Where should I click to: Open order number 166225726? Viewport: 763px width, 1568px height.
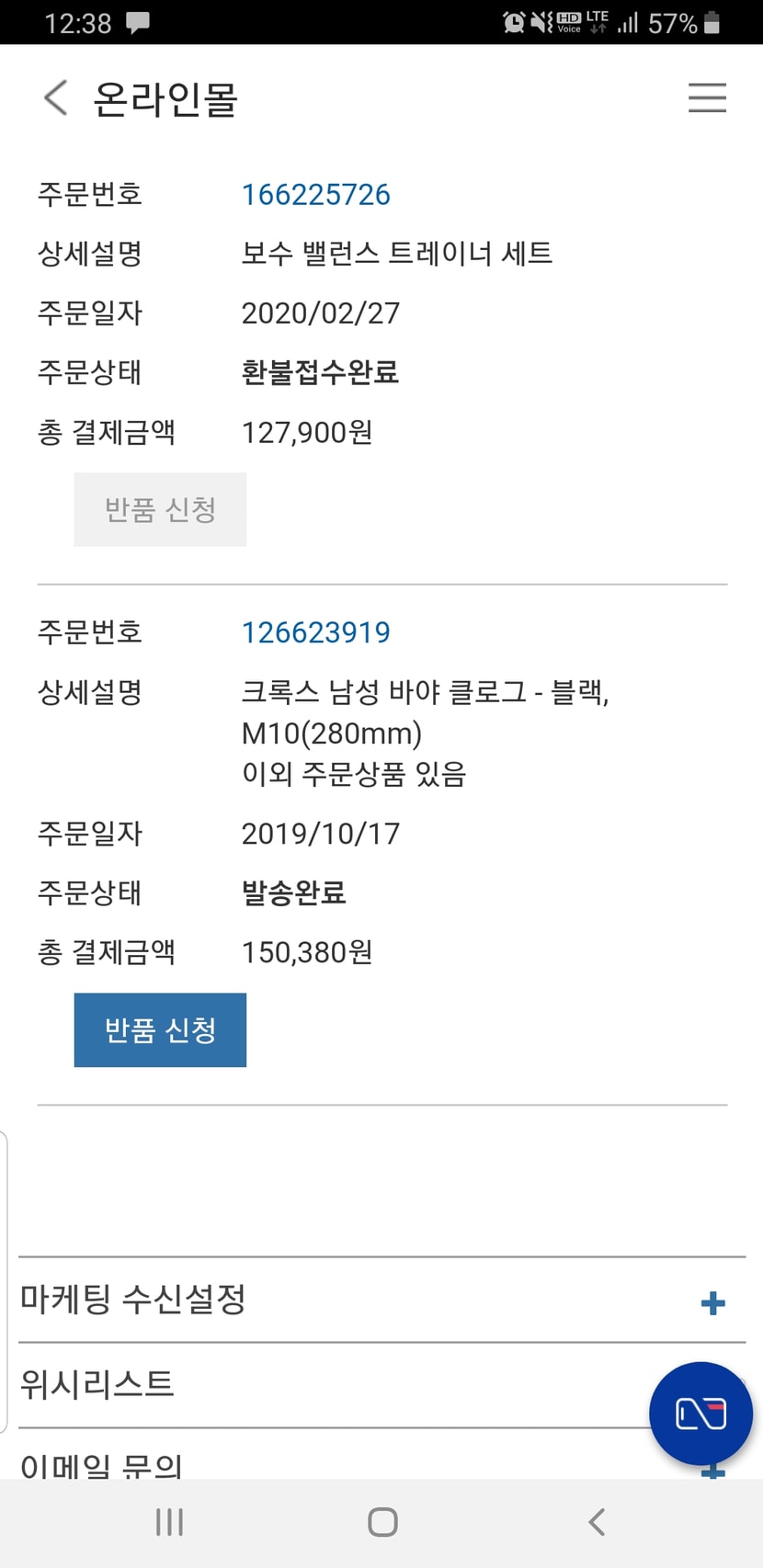click(315, 194)
